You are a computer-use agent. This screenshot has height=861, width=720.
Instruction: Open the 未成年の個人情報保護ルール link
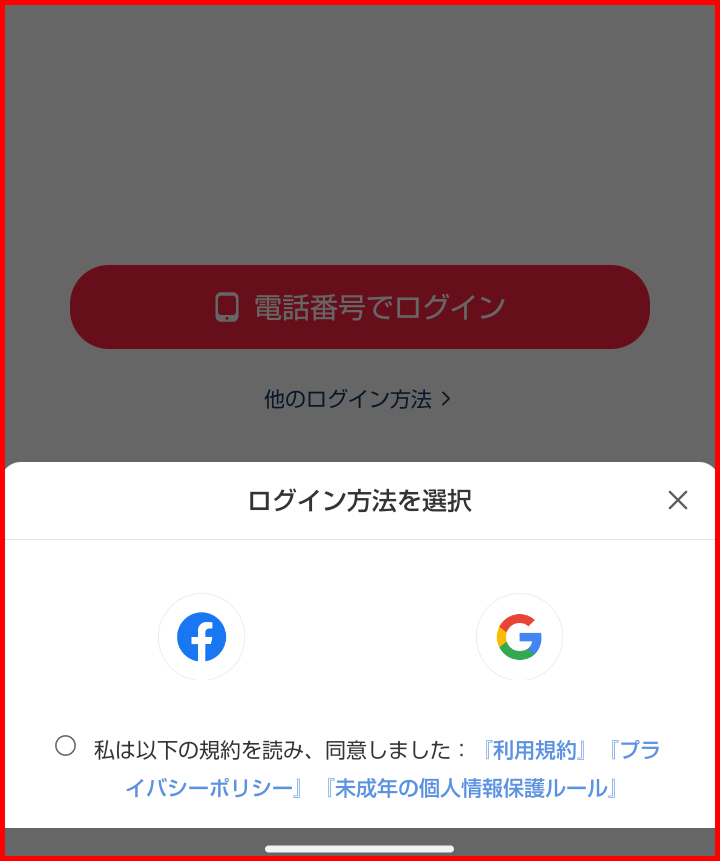point(470,788)
